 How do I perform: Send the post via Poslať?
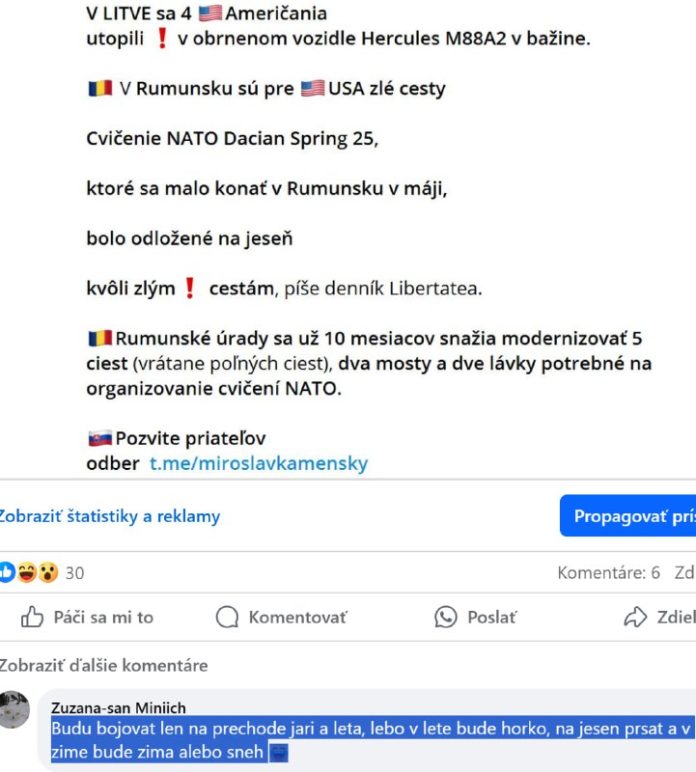coord(475,617)
